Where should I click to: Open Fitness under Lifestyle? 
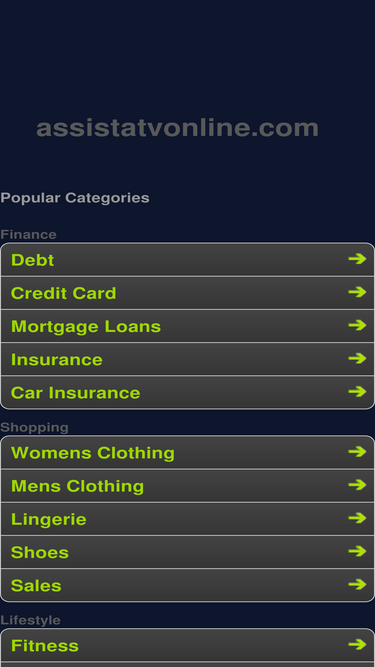click(x=188, y=645)
